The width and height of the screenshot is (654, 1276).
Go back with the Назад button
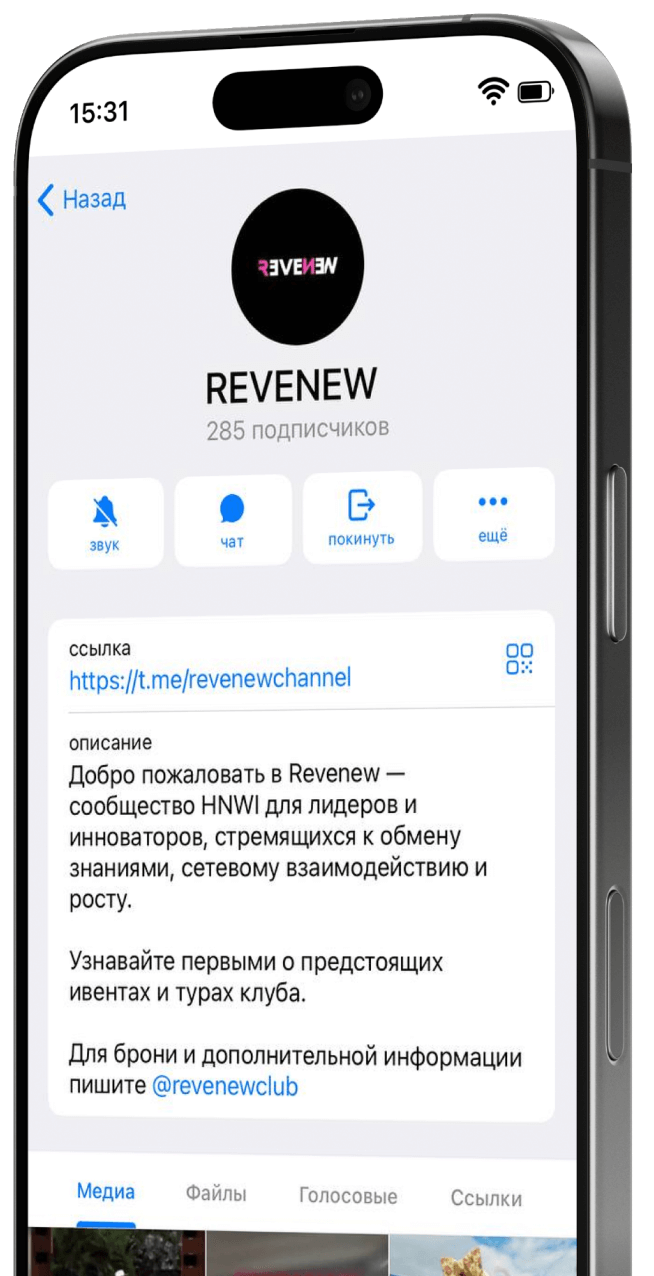(81, 199)
